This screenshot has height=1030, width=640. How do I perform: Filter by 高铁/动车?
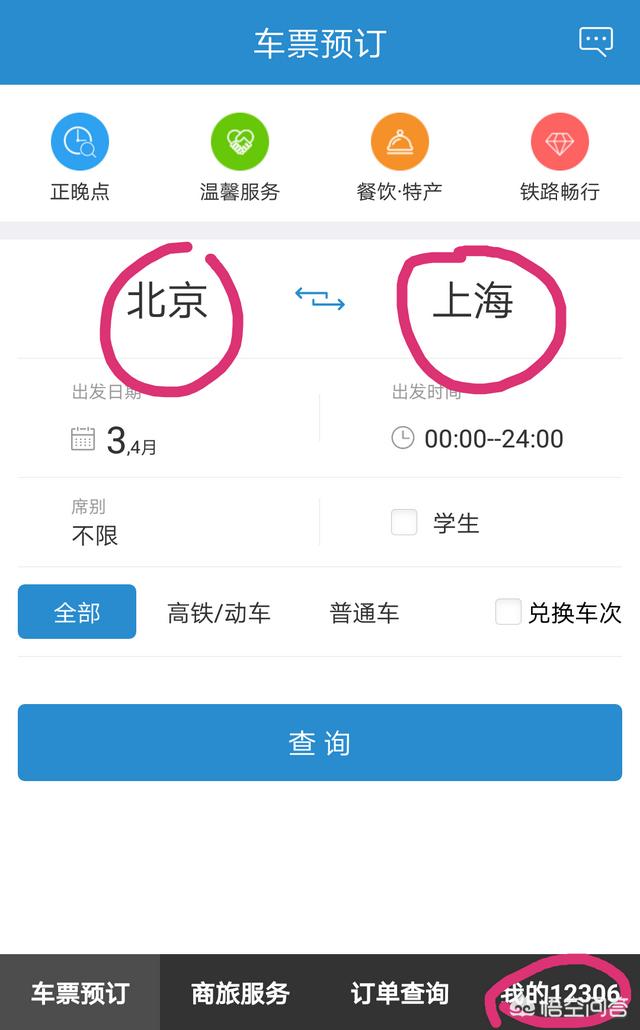coord(219,614)
